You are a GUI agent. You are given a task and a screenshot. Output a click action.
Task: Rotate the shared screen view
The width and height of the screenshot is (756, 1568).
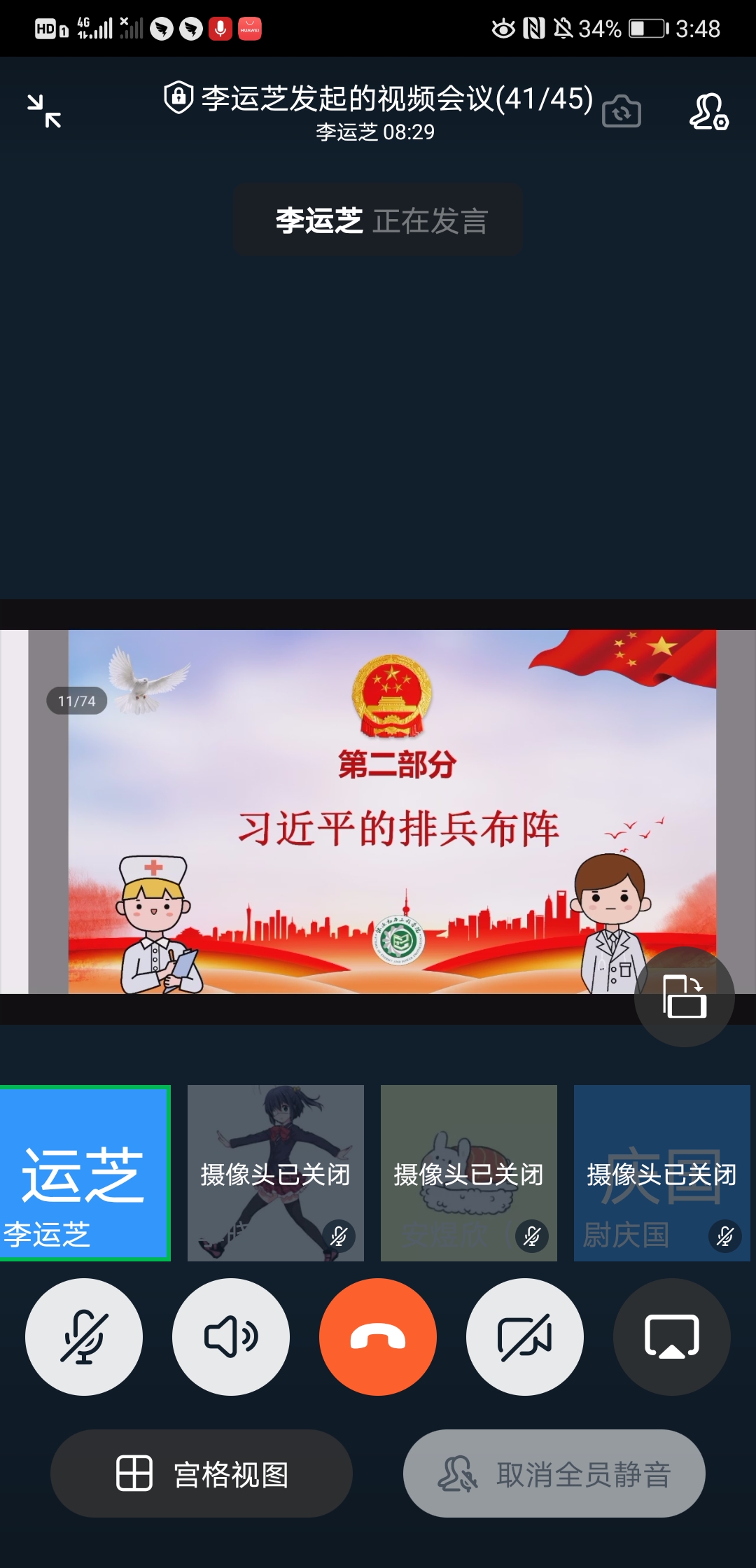684,996
